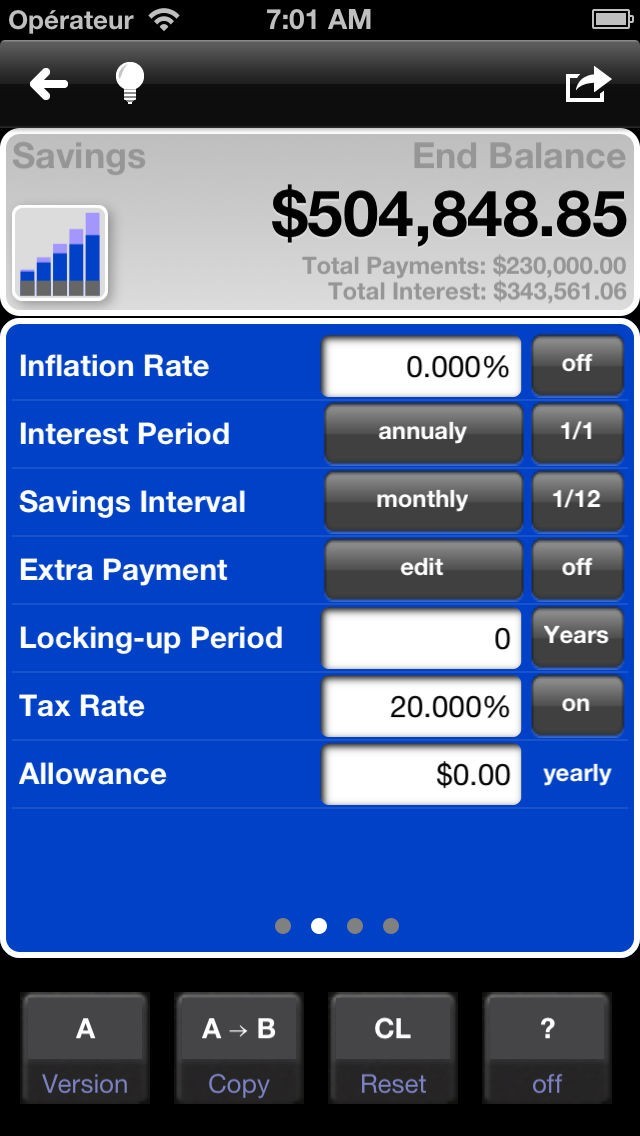Edit the Locking-up Period value
This screenshot has height=1136, width=640.
(x=421, y=639)
